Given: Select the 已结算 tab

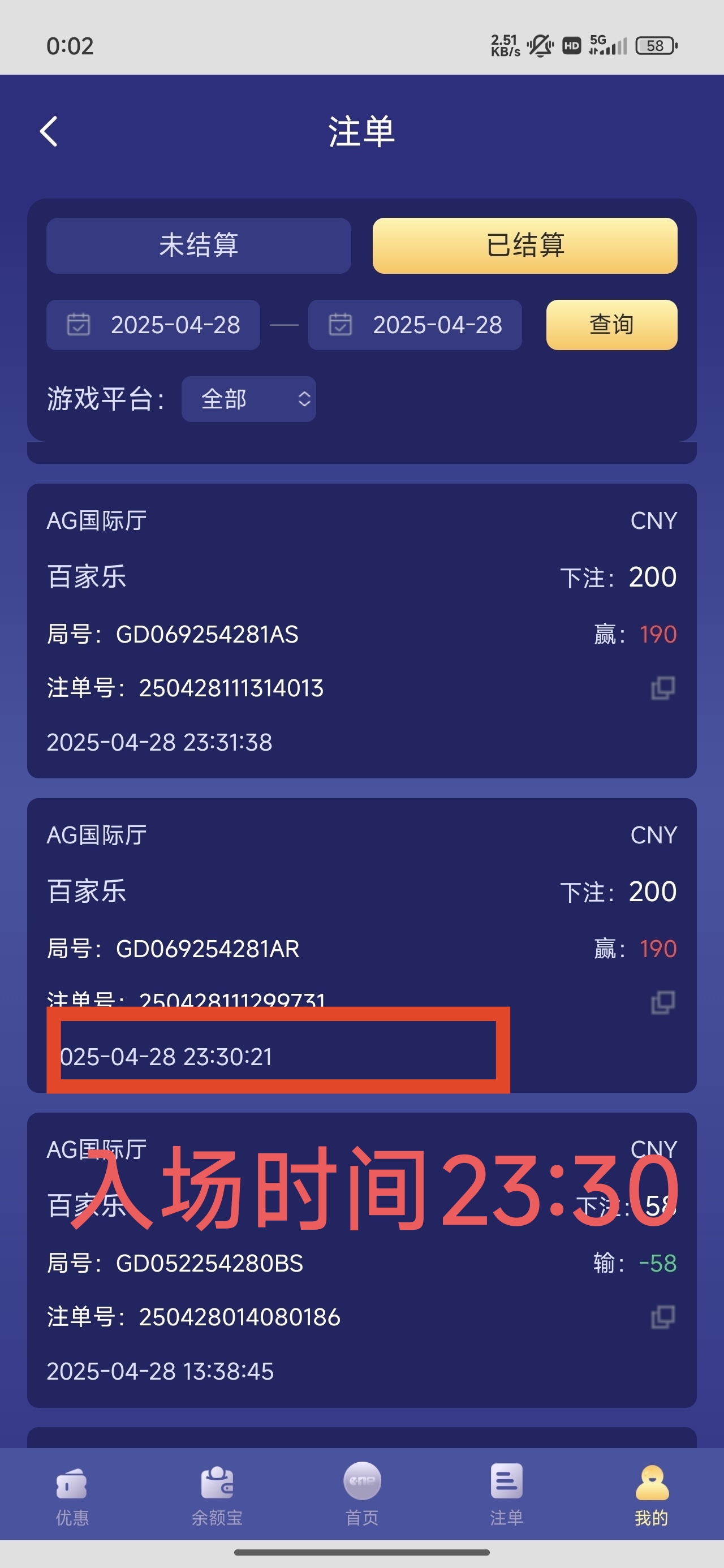Looking at the screenshot, I should [524, 245].
